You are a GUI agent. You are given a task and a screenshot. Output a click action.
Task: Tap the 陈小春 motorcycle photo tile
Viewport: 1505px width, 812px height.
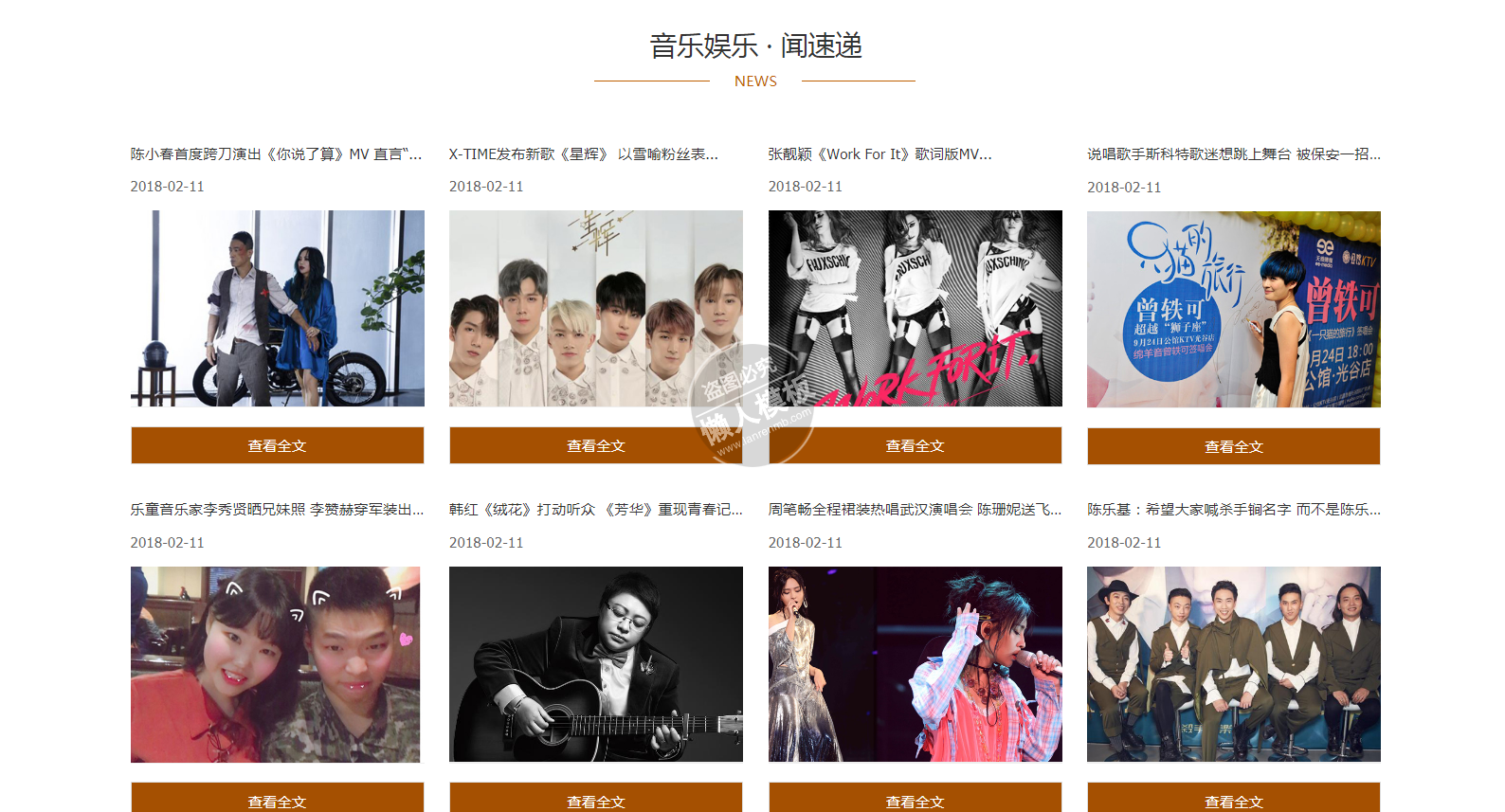277,308
